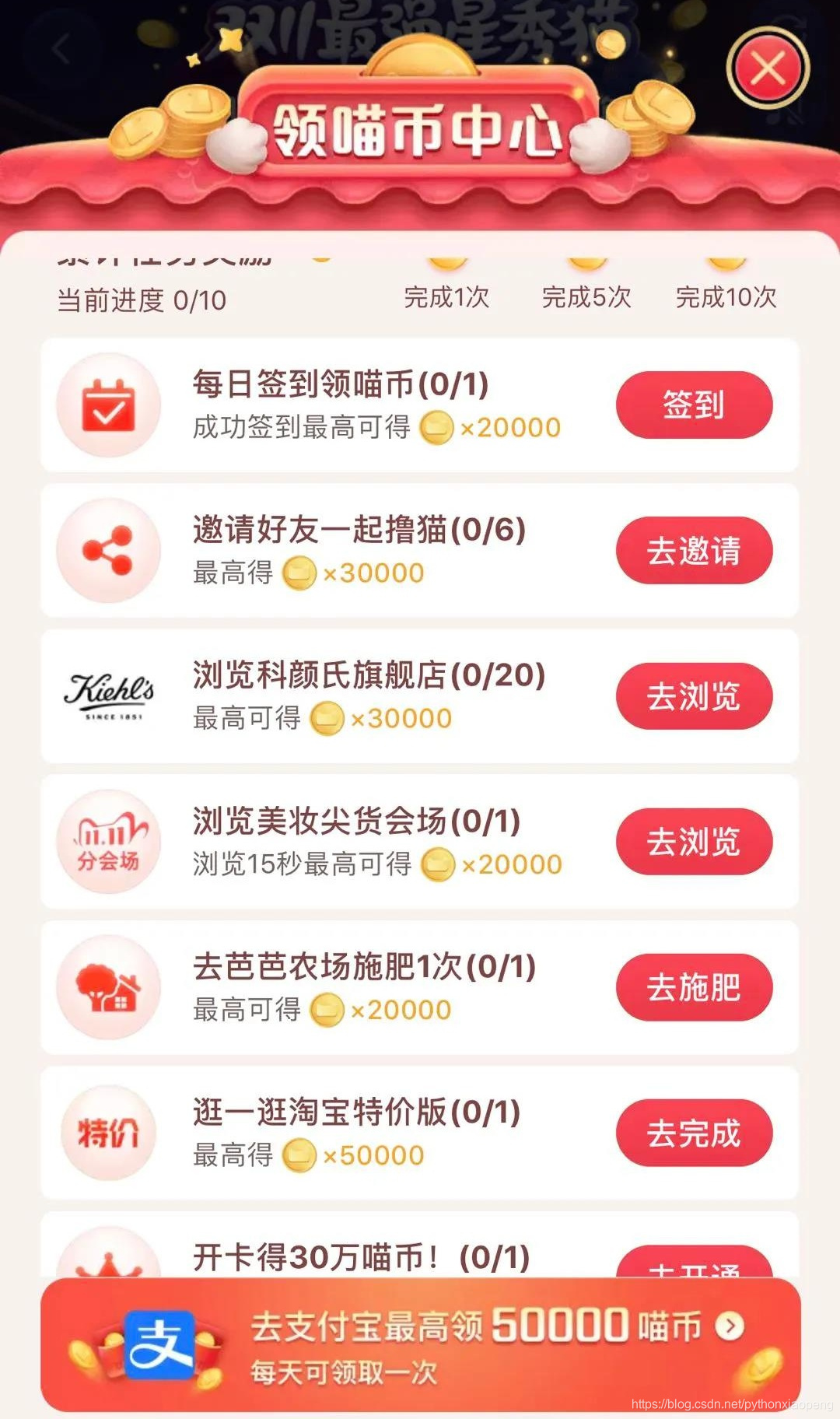Tap 去开通 for the 开卡得30万喵币 task
This screenshot has height=1419, width=840.
[x=694, y=1265]
